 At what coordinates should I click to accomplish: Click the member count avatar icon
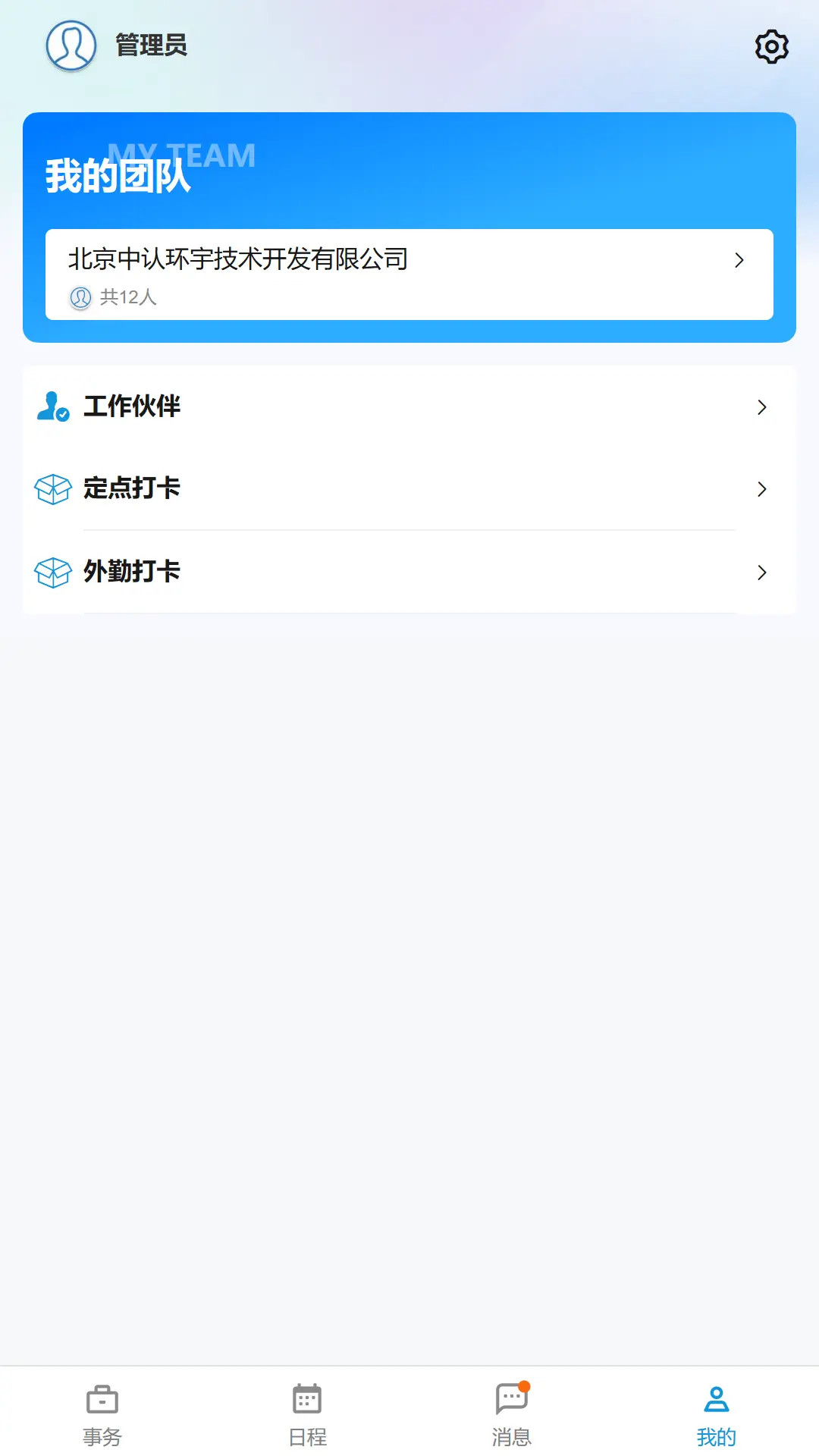81,298
